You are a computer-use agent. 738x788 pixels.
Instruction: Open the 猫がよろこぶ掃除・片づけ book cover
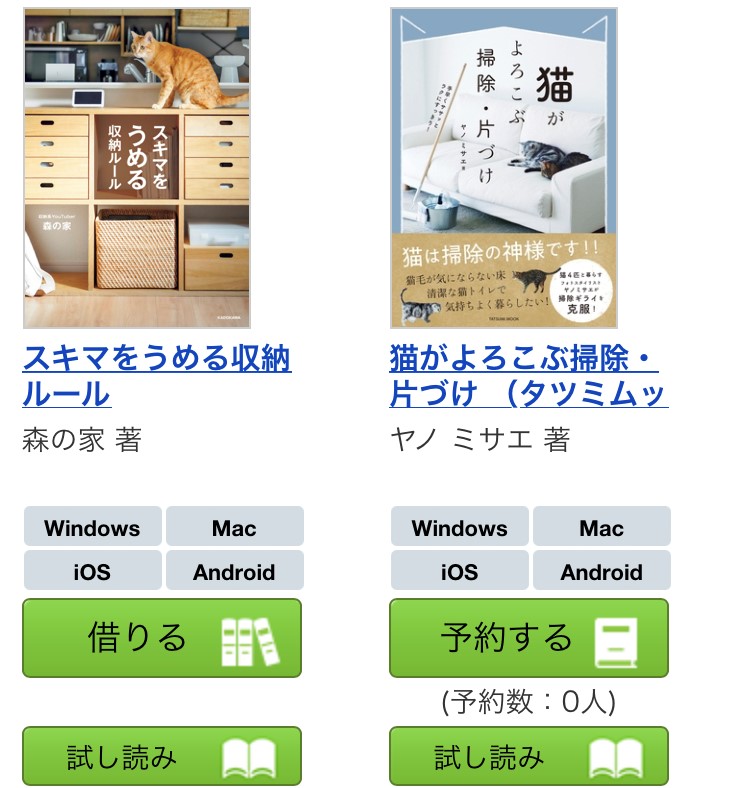pos(503,168)
